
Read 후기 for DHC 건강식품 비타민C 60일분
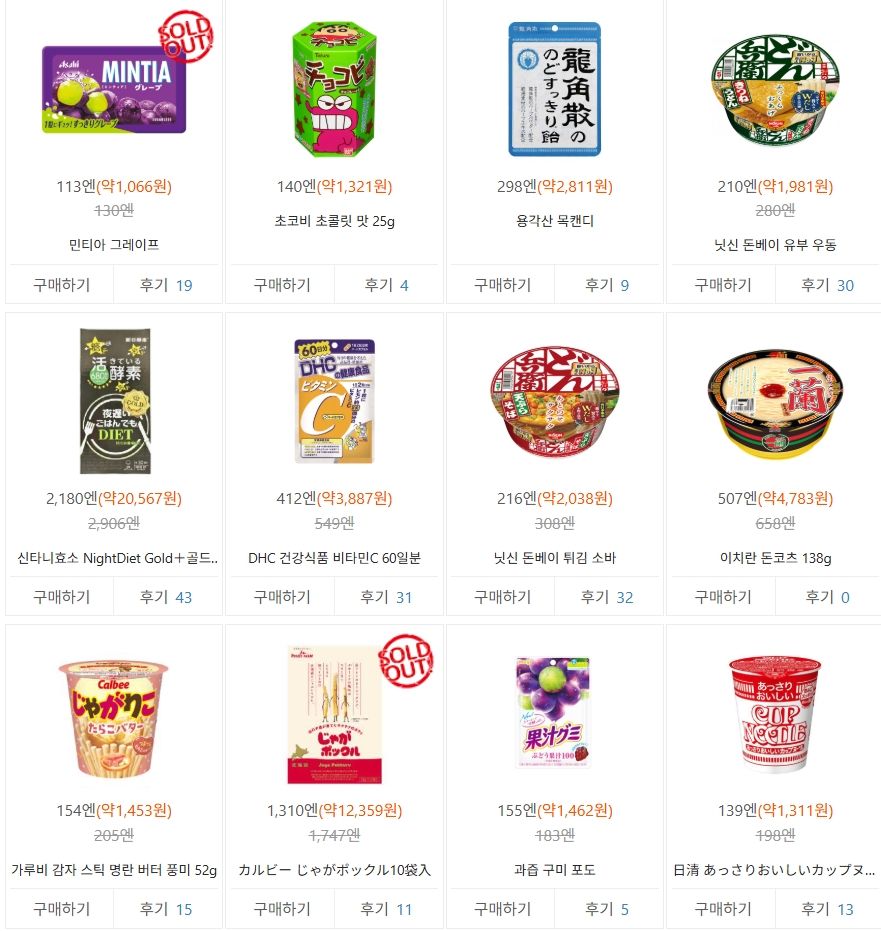coord(385,597)
